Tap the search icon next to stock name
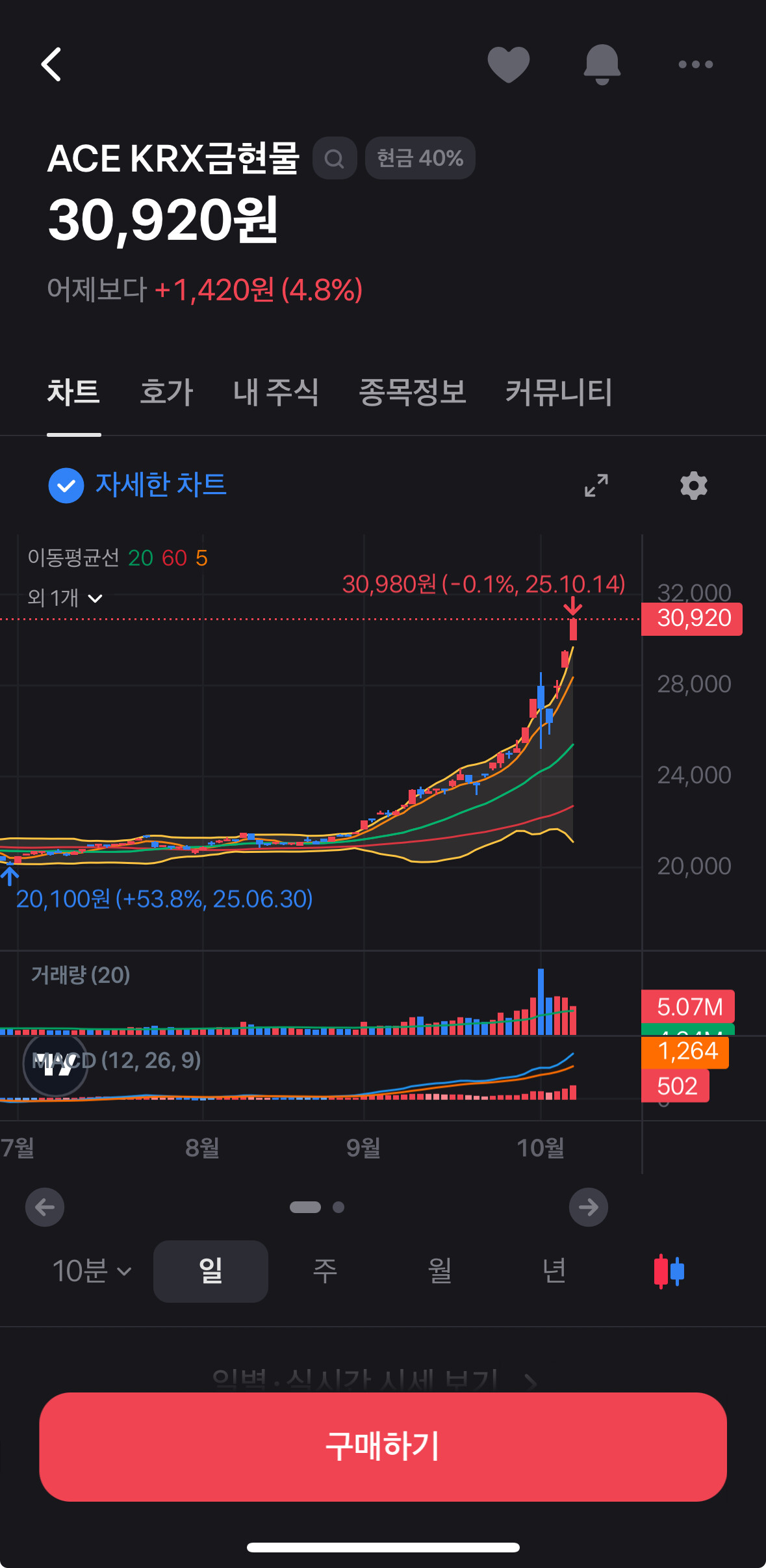This screenshot has height=1568, width=766. click(x=335, y=158)
